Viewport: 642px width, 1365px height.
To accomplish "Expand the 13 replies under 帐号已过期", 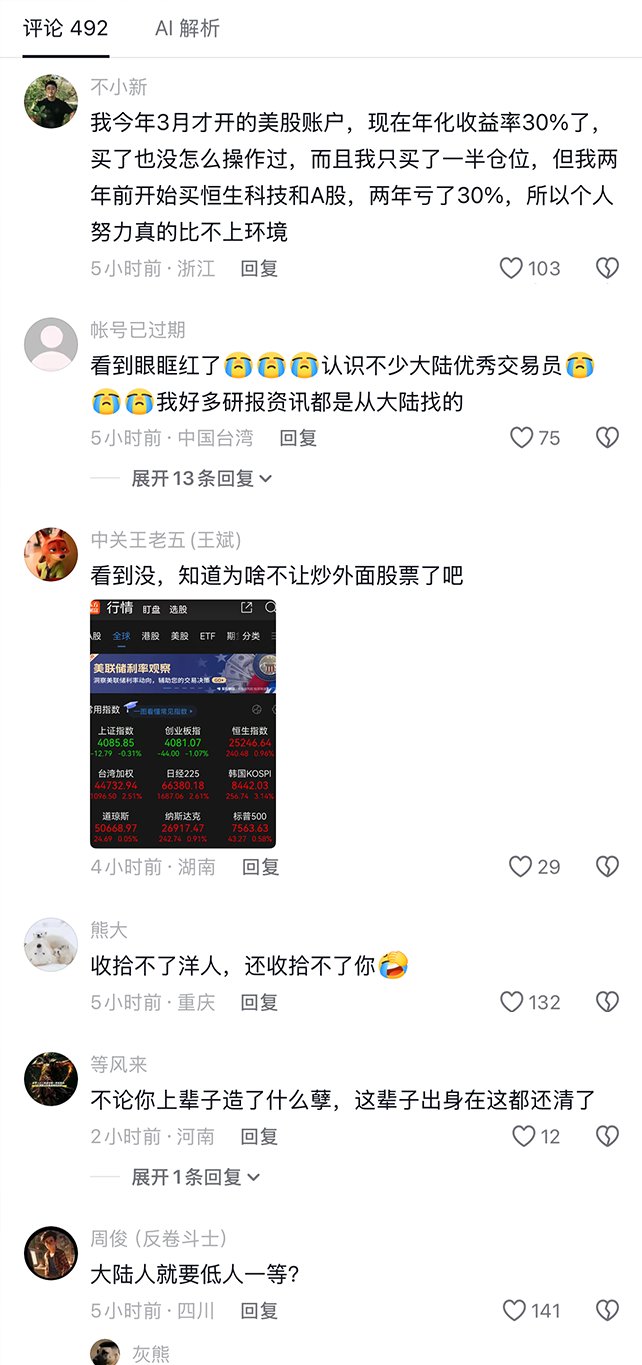I will pyautogui.click(x=202, y=478).
